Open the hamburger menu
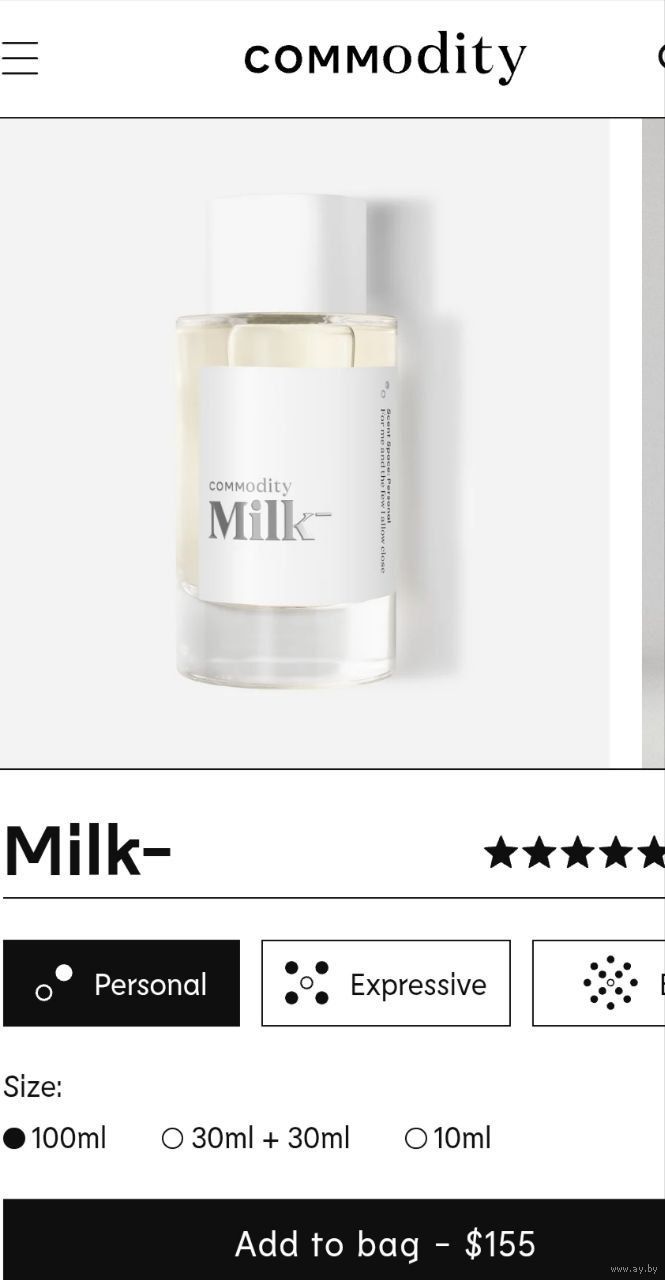The height and width of the screenshot is (1280, 665). (x=19, y=58)
